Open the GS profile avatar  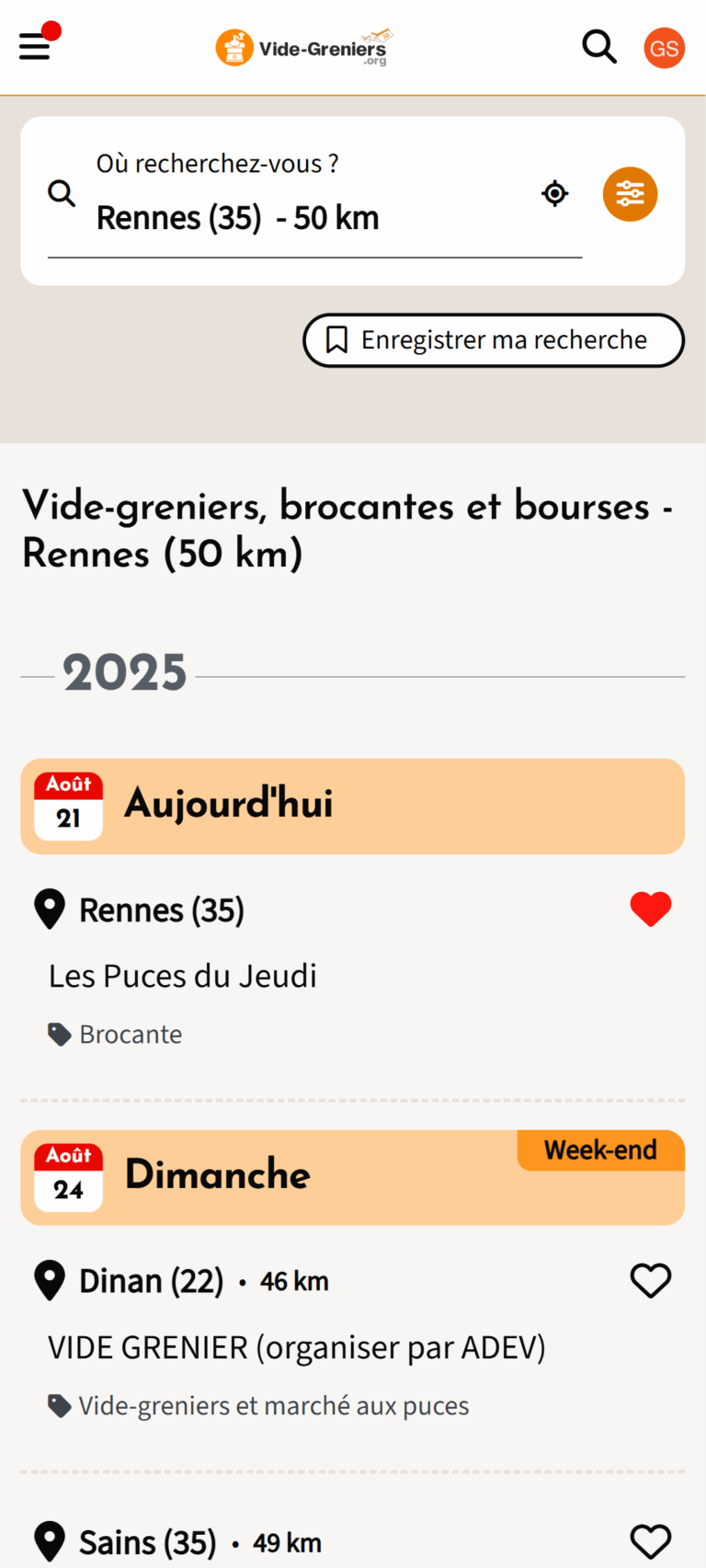[664, 48]
